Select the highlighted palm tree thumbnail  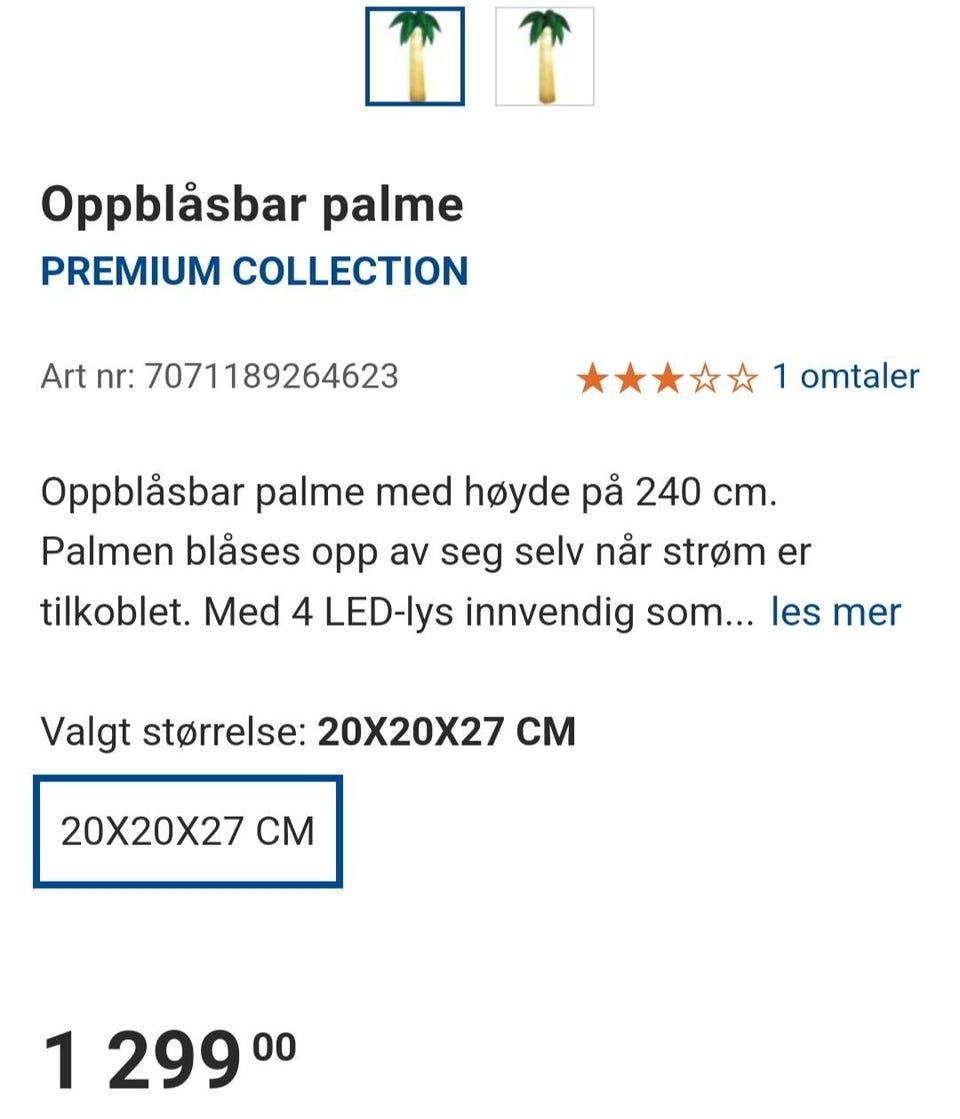point(416,56)
